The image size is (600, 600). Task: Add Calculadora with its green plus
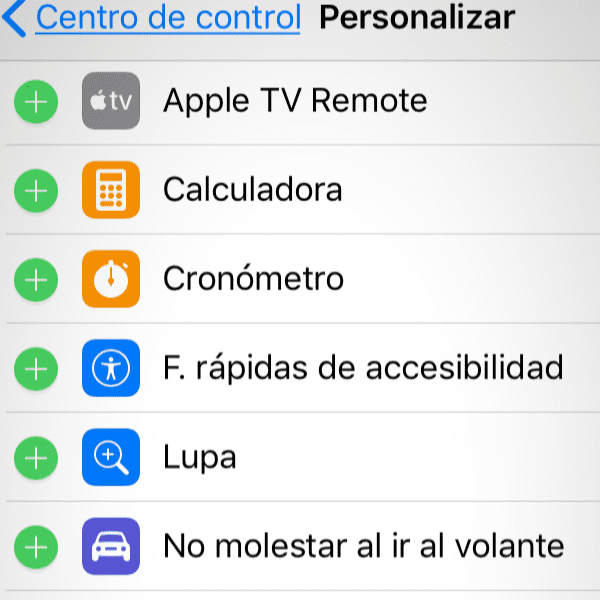tap(36, 191)
